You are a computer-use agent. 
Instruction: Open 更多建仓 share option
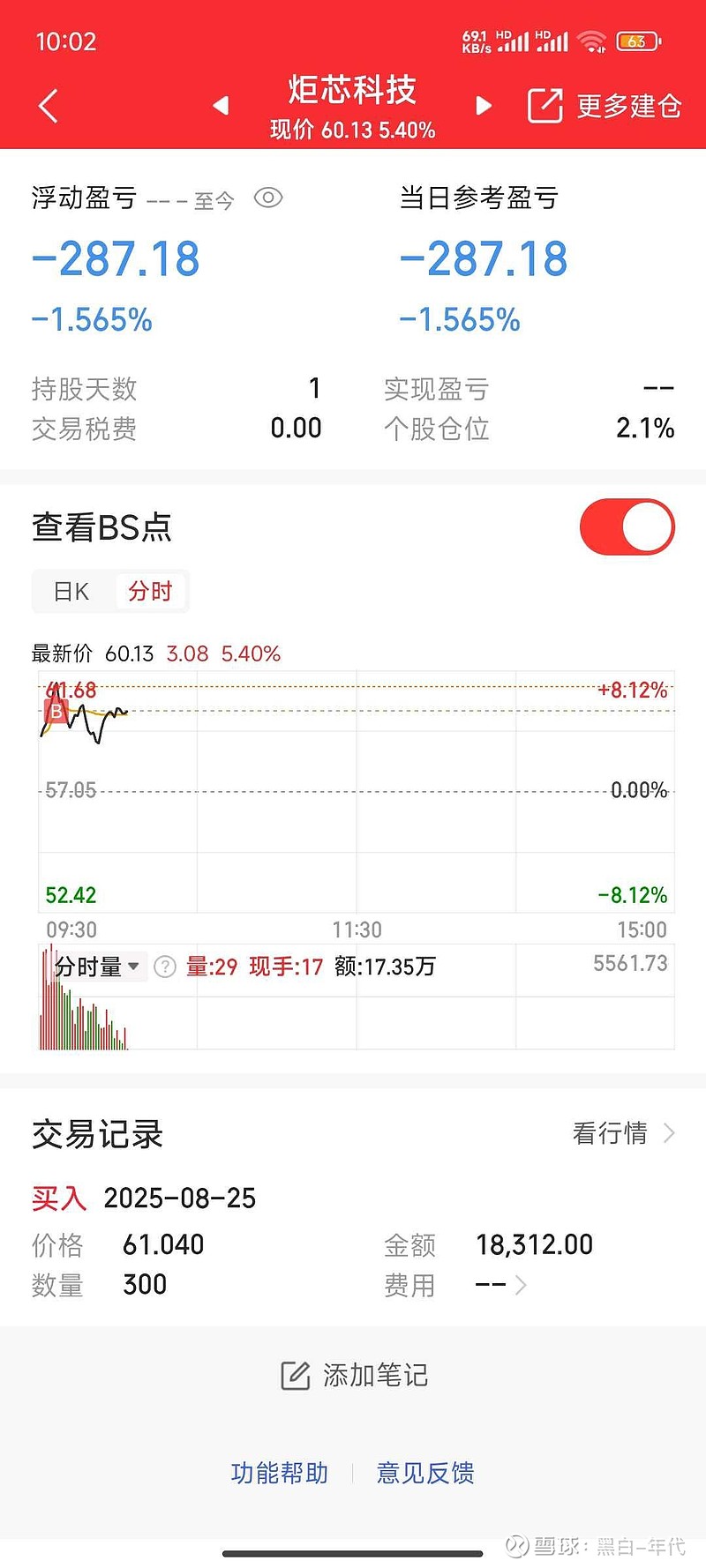[605, 106]
